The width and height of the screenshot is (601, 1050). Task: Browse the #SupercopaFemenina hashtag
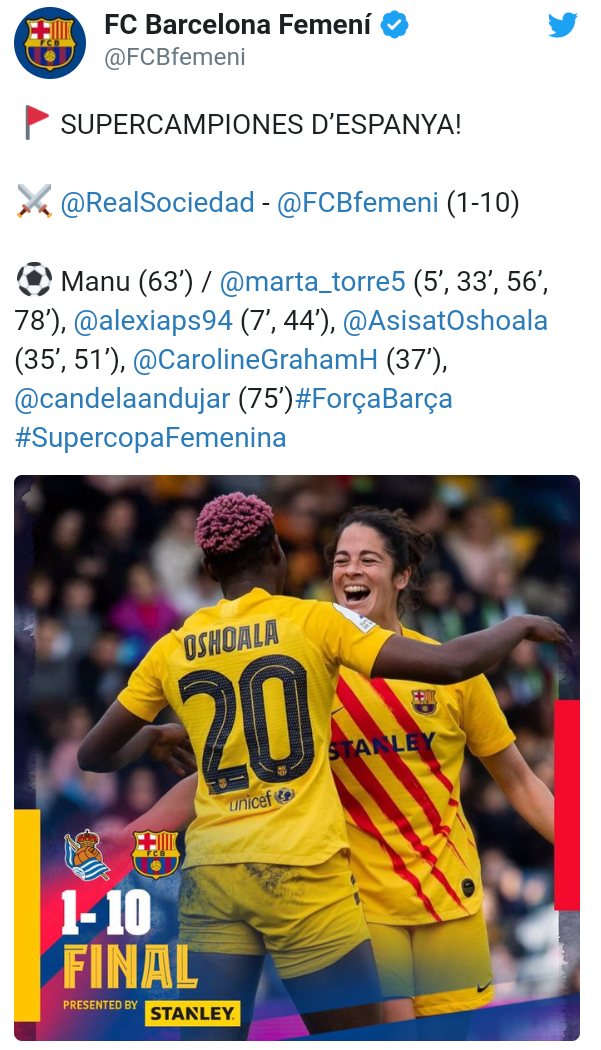pyautogui.click(x=151, y=437)
